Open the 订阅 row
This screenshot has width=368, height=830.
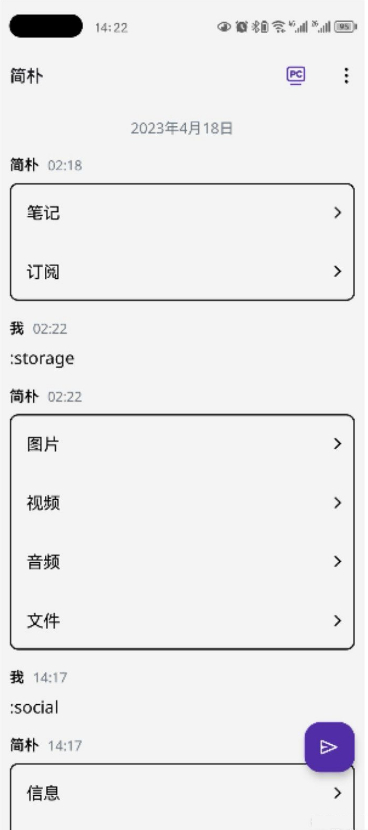point(182,272)
